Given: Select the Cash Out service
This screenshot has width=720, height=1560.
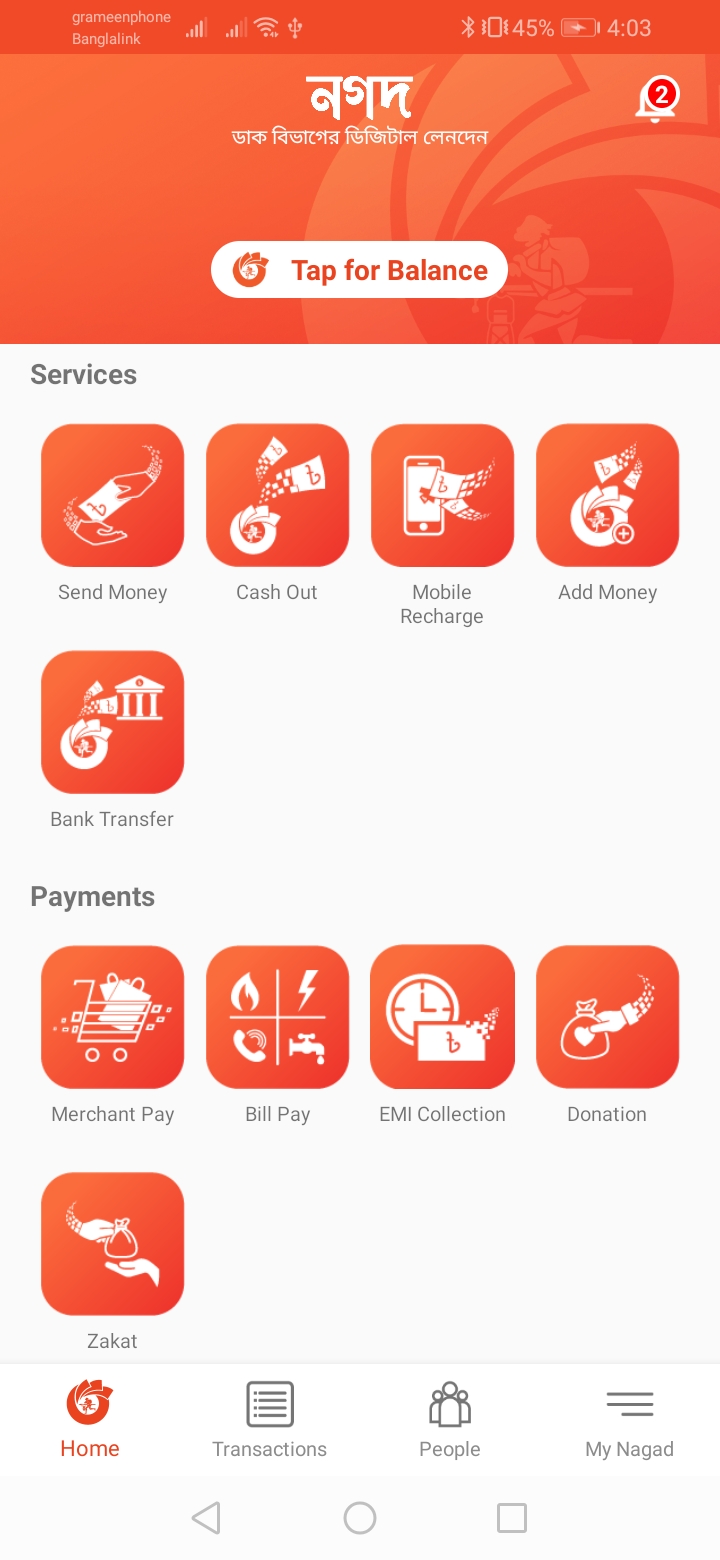Looking at the screenshot, I should (x=277, y=496).
